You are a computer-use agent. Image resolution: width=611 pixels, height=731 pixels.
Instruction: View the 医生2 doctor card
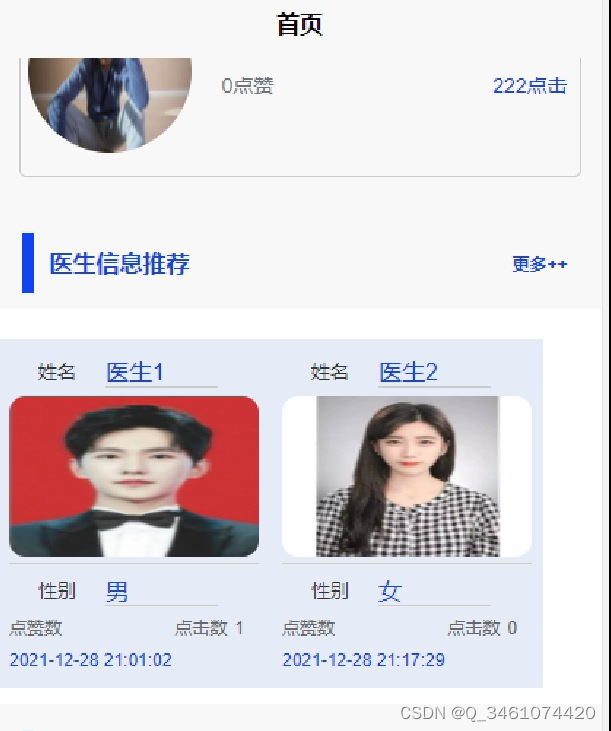pos(407,476)
